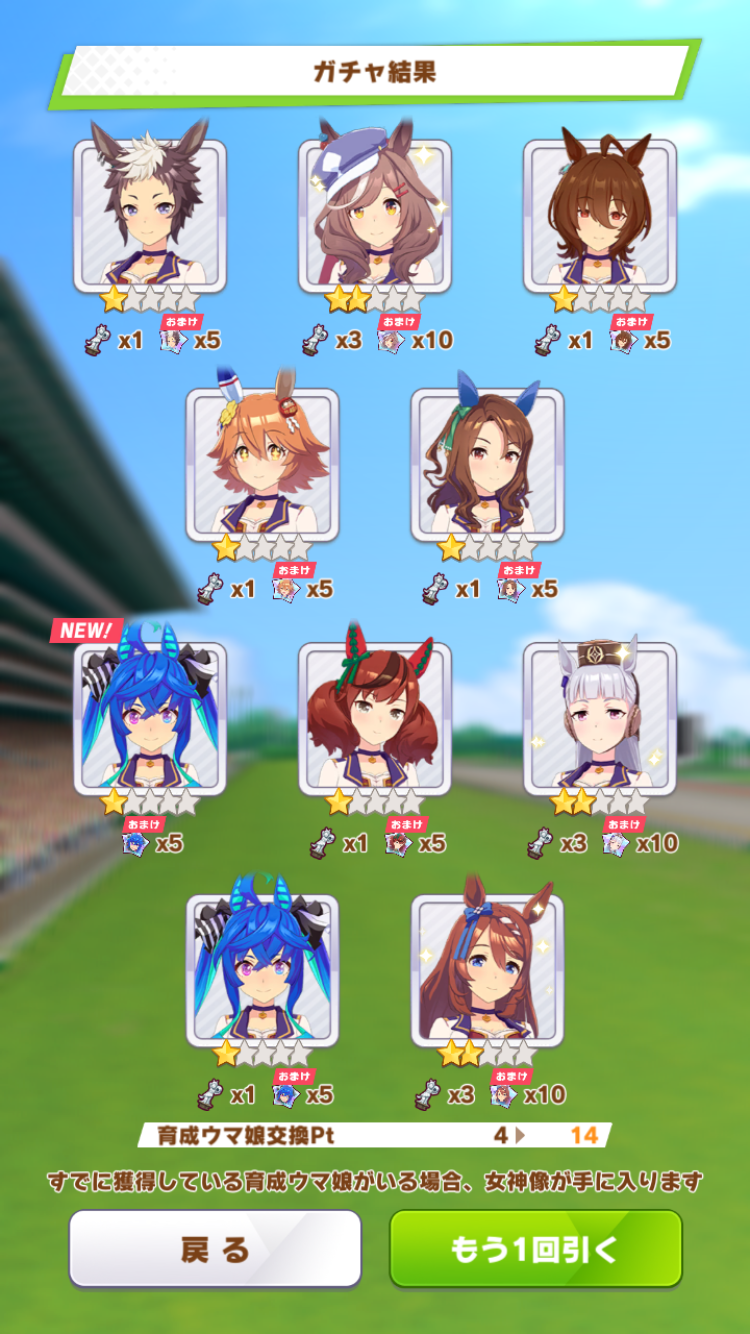Pull the gacha again with もう1回引く
Screen dimensions: 750x1334
[x=536, y=1249]
